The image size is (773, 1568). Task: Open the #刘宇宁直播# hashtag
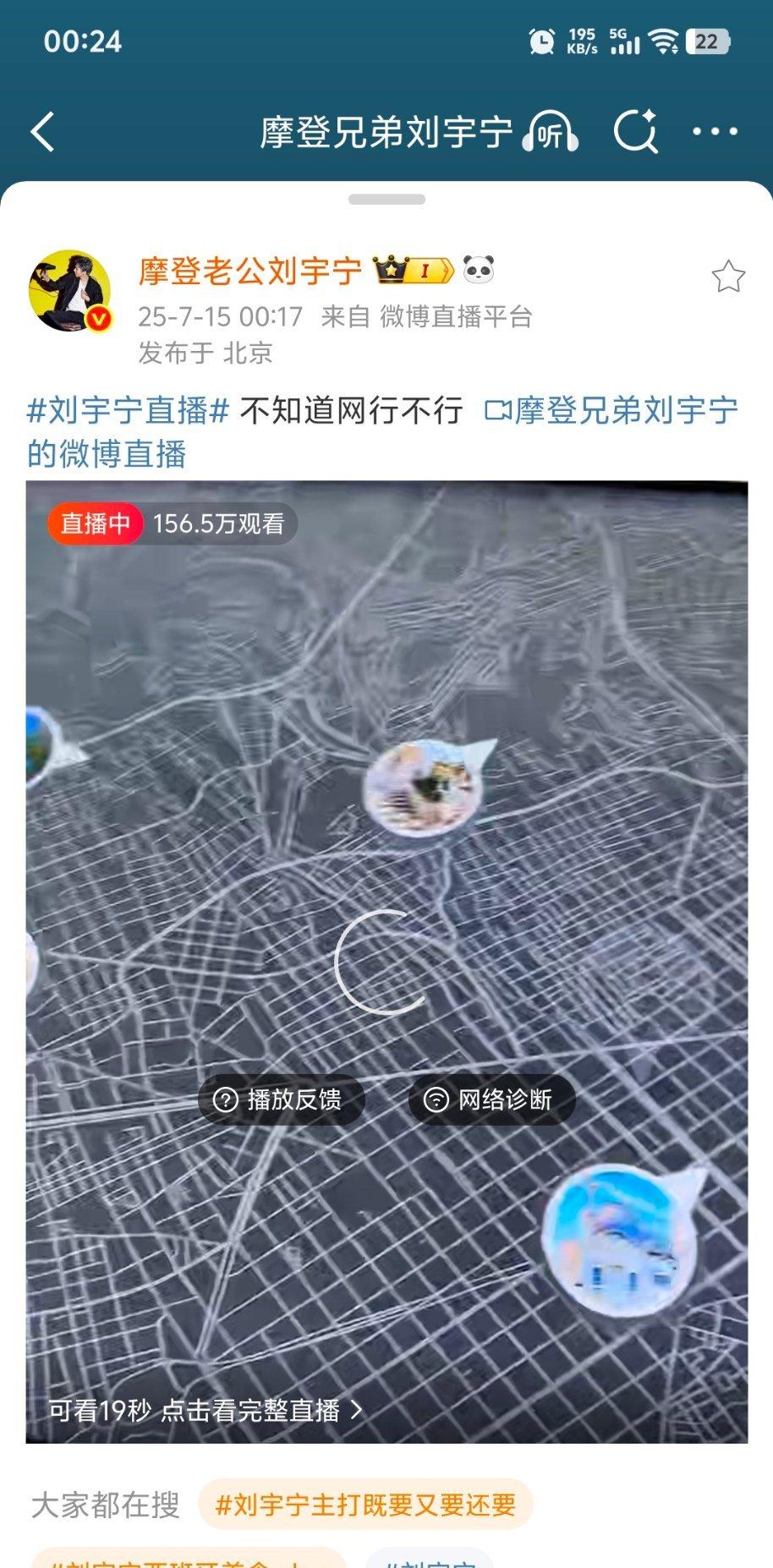coord(129,411)
